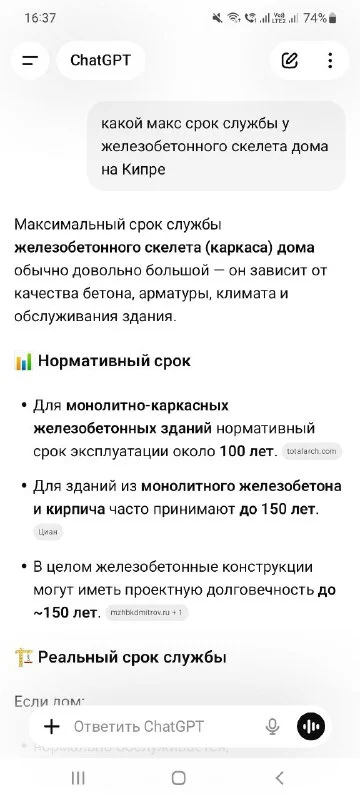This screenshot has height=800, width=360.
Task: Open the mzhbkdmitrov.ru source citation
Action: click(147, 612)
